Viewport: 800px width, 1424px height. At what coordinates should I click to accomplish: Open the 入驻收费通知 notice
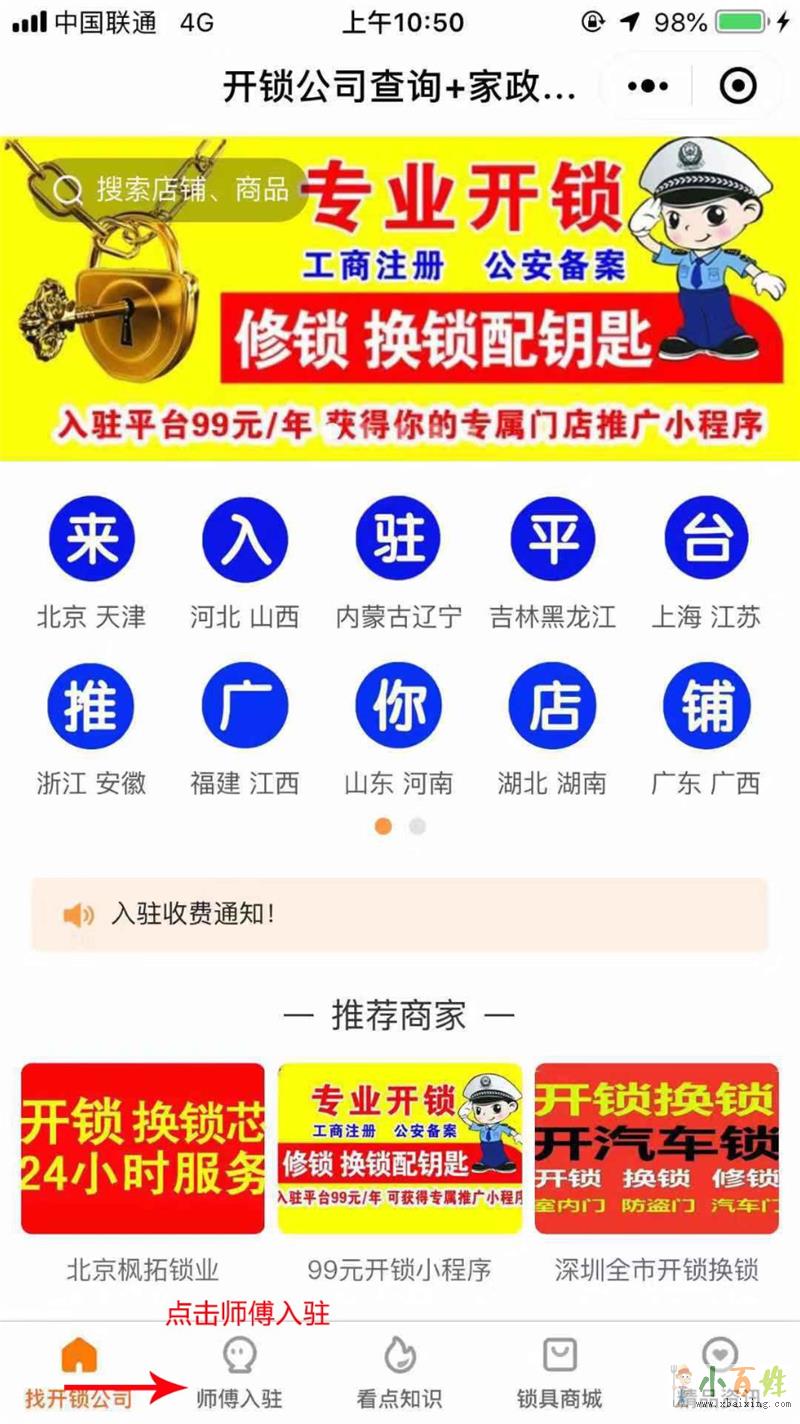pos(400,914)
